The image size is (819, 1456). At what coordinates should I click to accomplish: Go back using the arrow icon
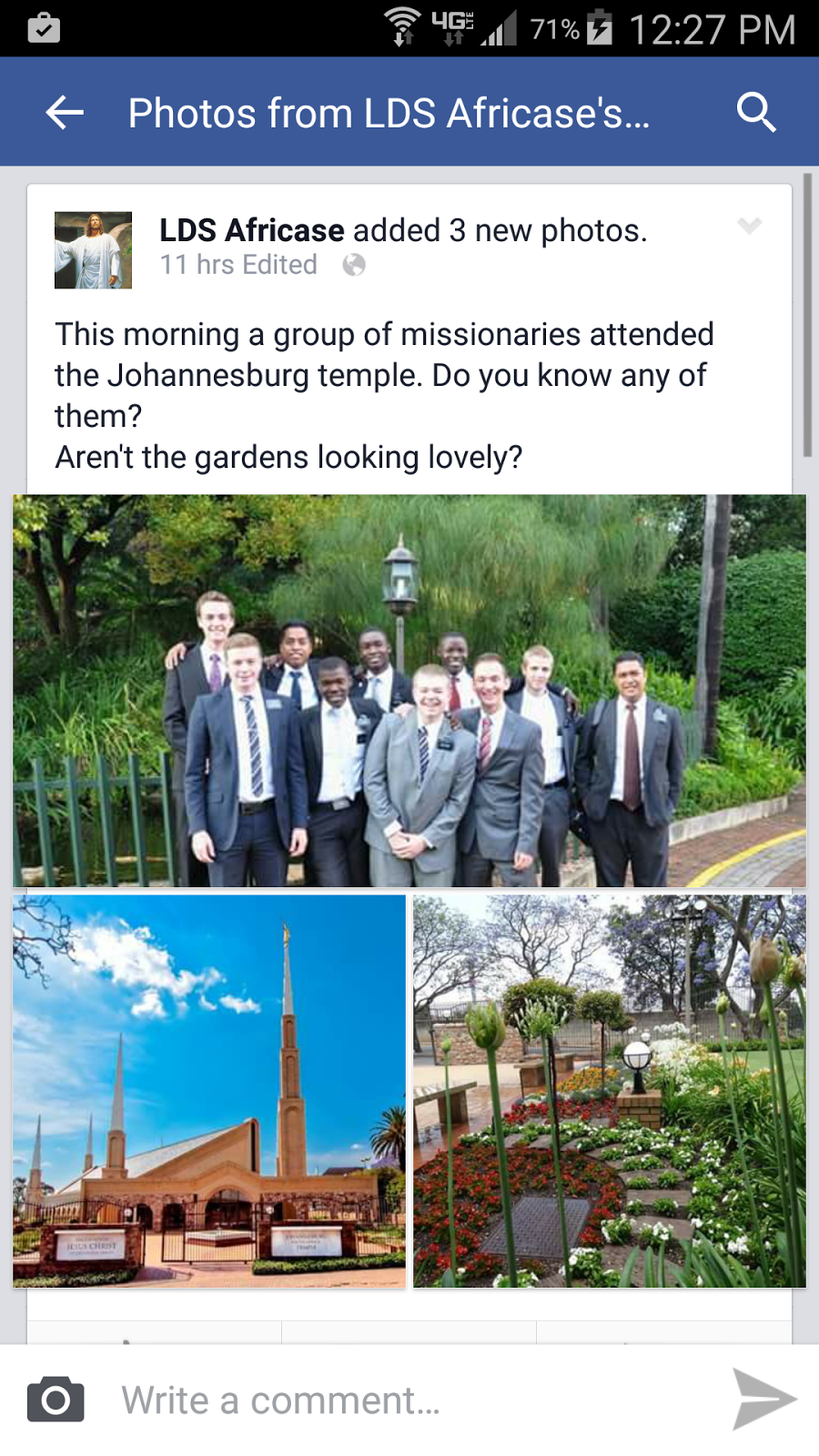pyautogui.click(x=65, y=113)
